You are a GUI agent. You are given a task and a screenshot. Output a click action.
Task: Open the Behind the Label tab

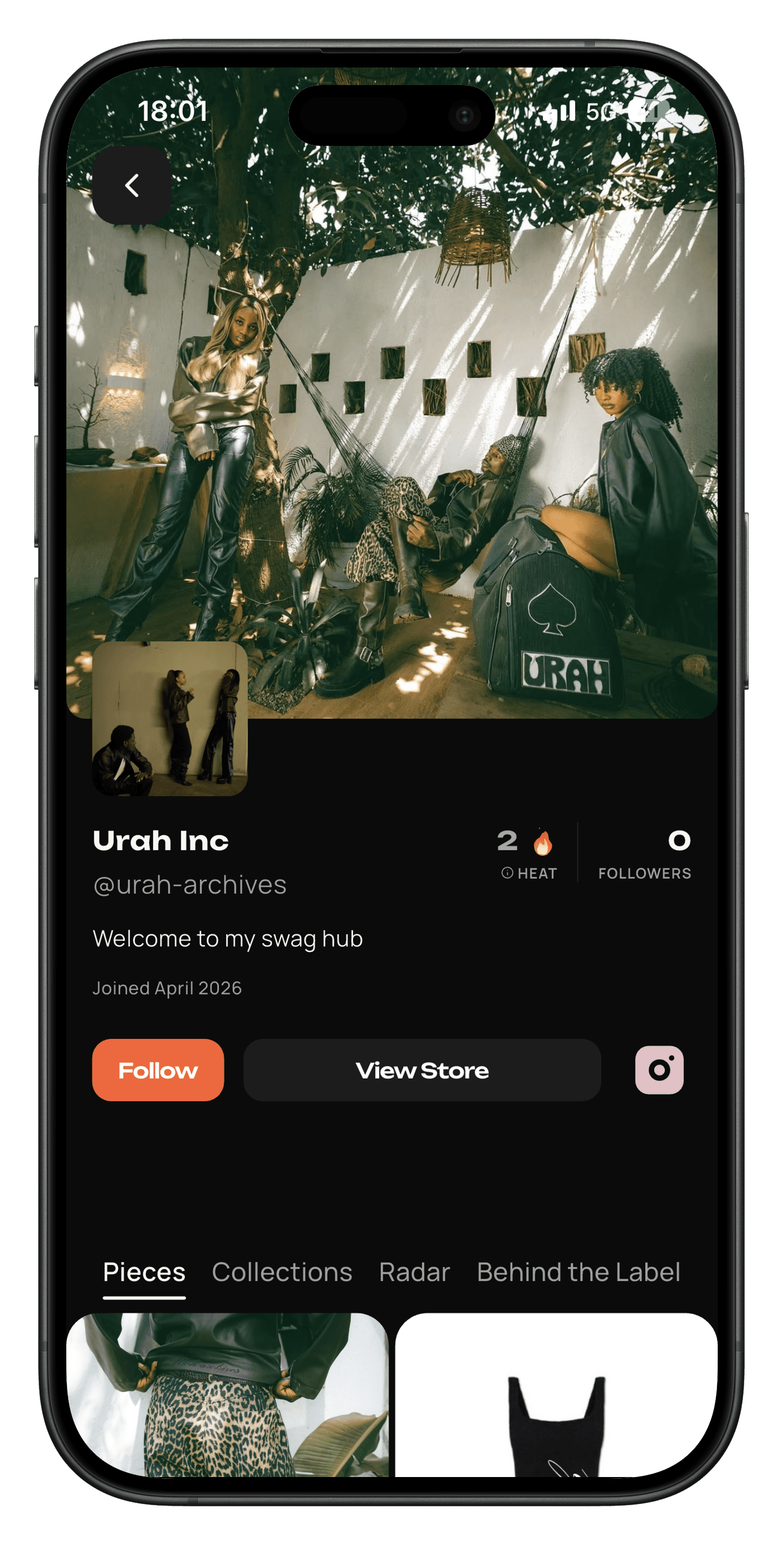(578, 1272)
